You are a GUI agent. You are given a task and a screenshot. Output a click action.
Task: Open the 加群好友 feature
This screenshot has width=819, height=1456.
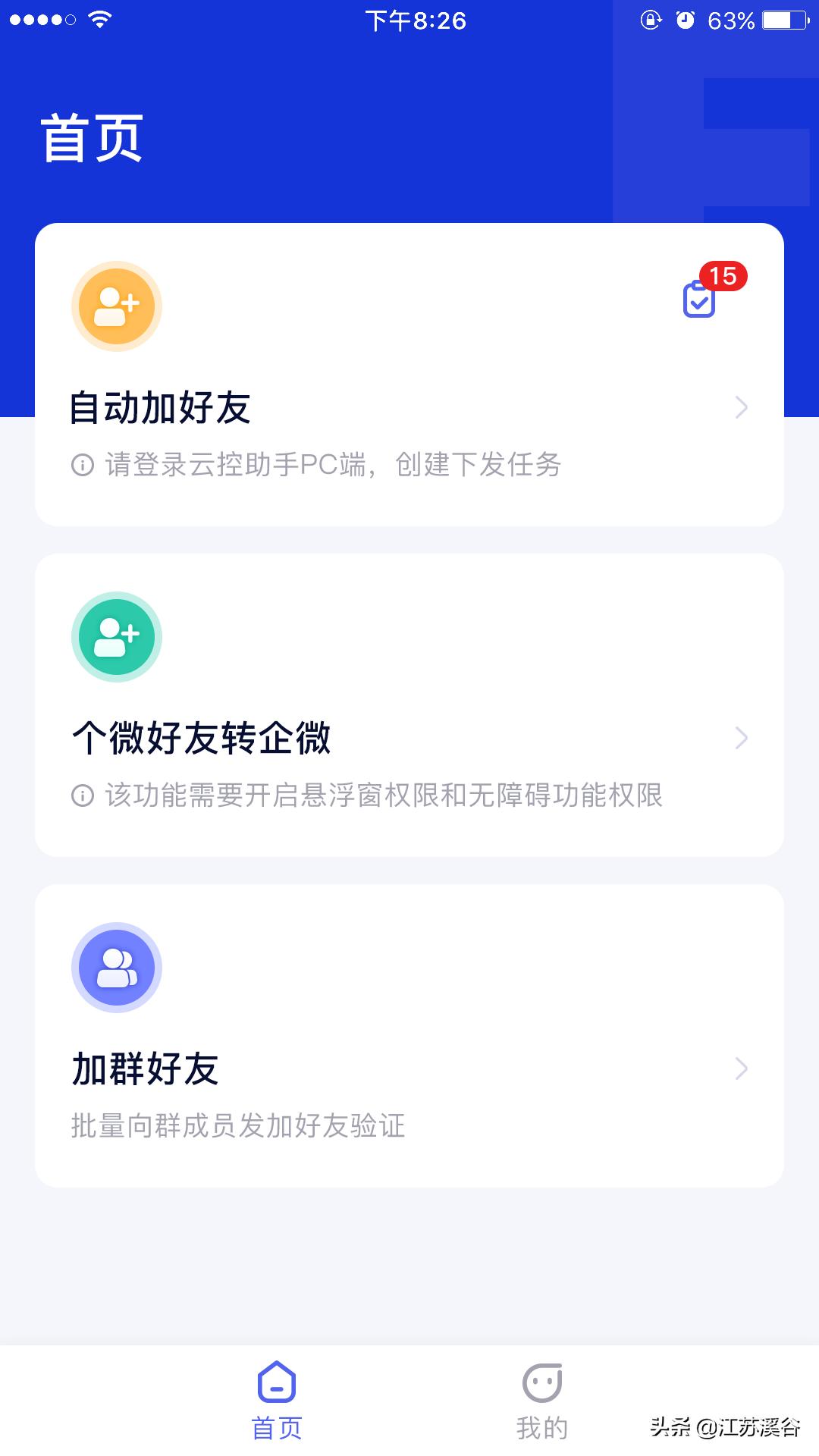[144, 1070]
